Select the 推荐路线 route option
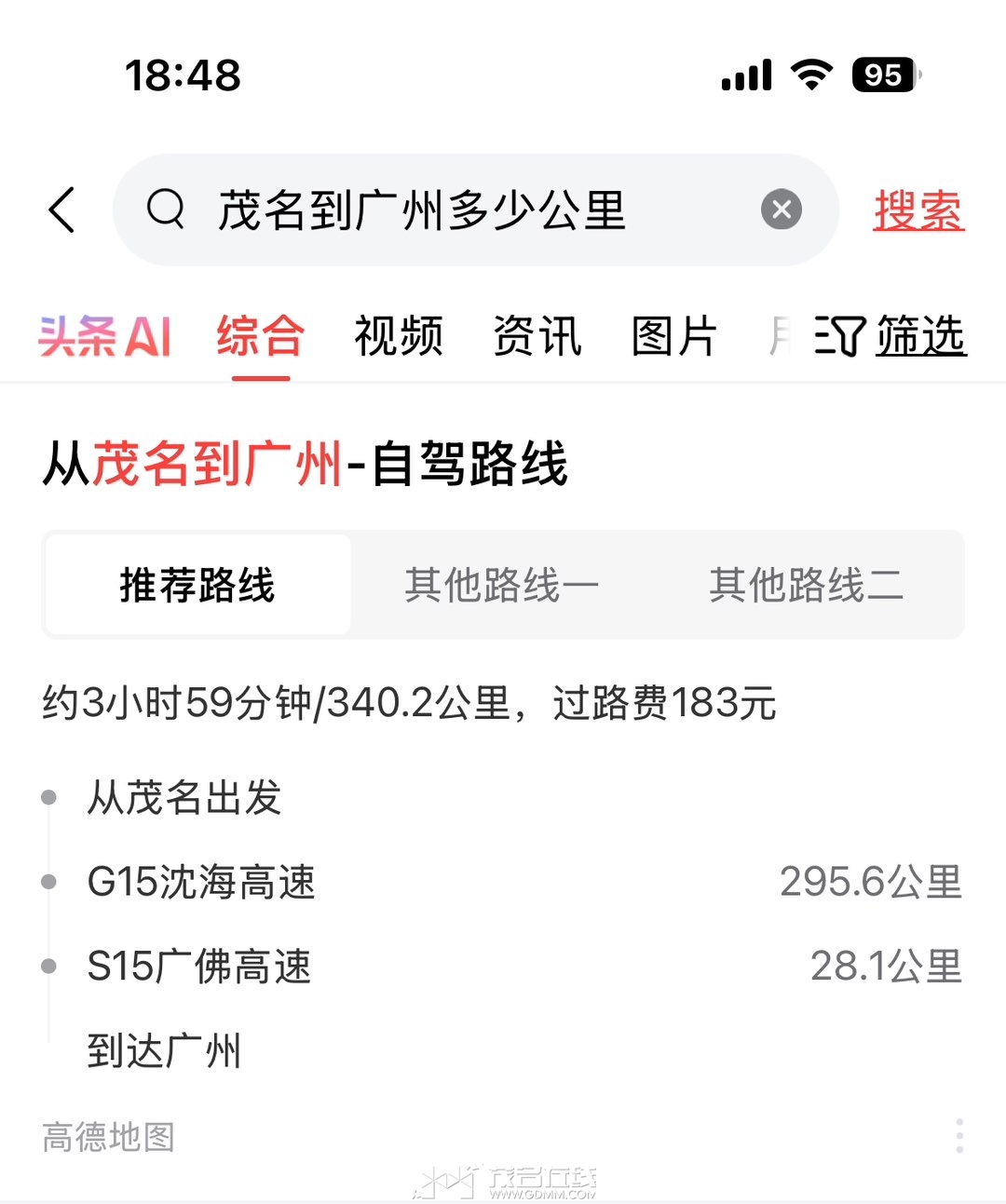Viewport: 1006px width, 1204px height. [197, 586]
